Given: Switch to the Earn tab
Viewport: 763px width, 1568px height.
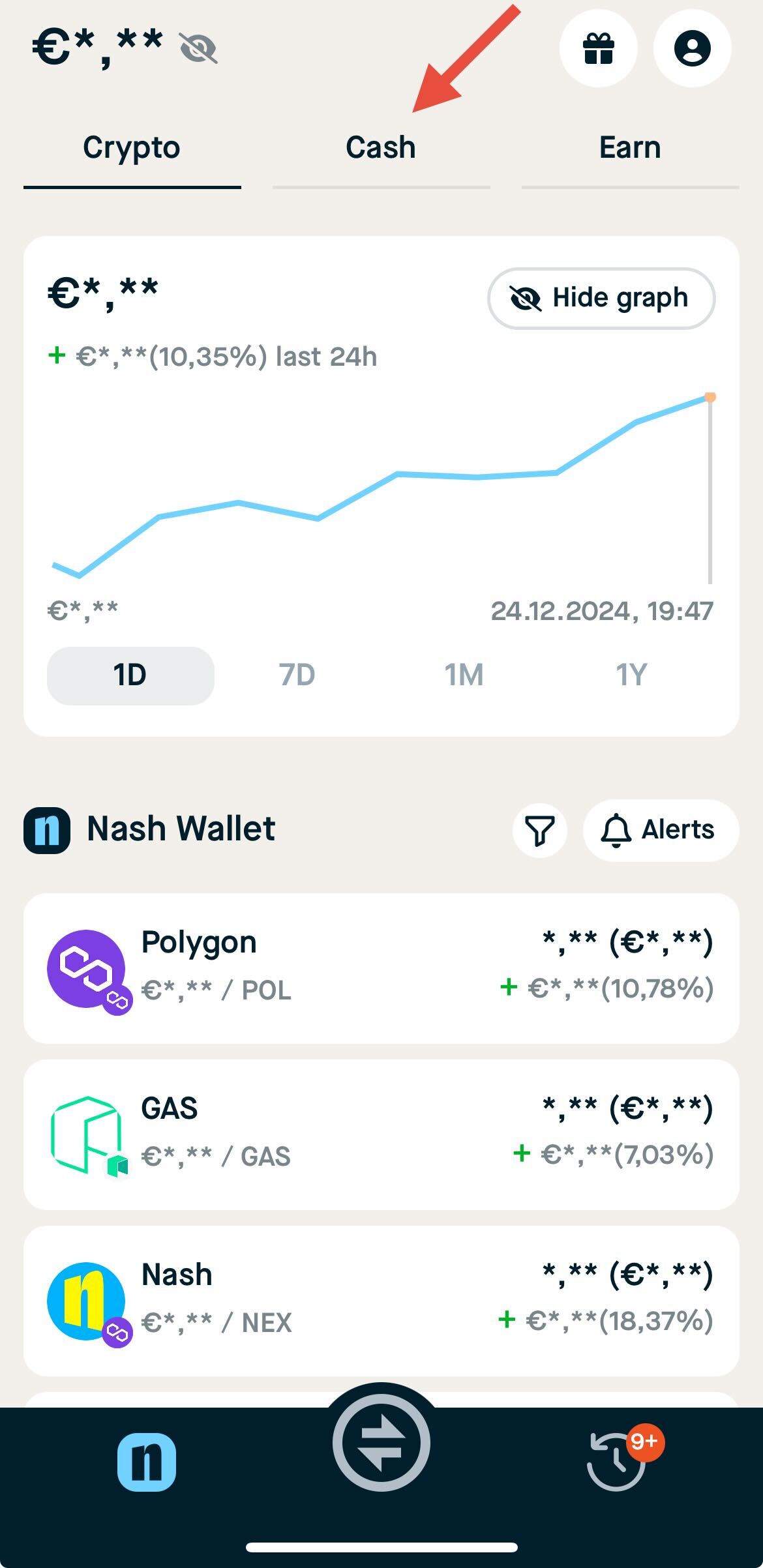Looking at the screenshot, I should (629, 147).
